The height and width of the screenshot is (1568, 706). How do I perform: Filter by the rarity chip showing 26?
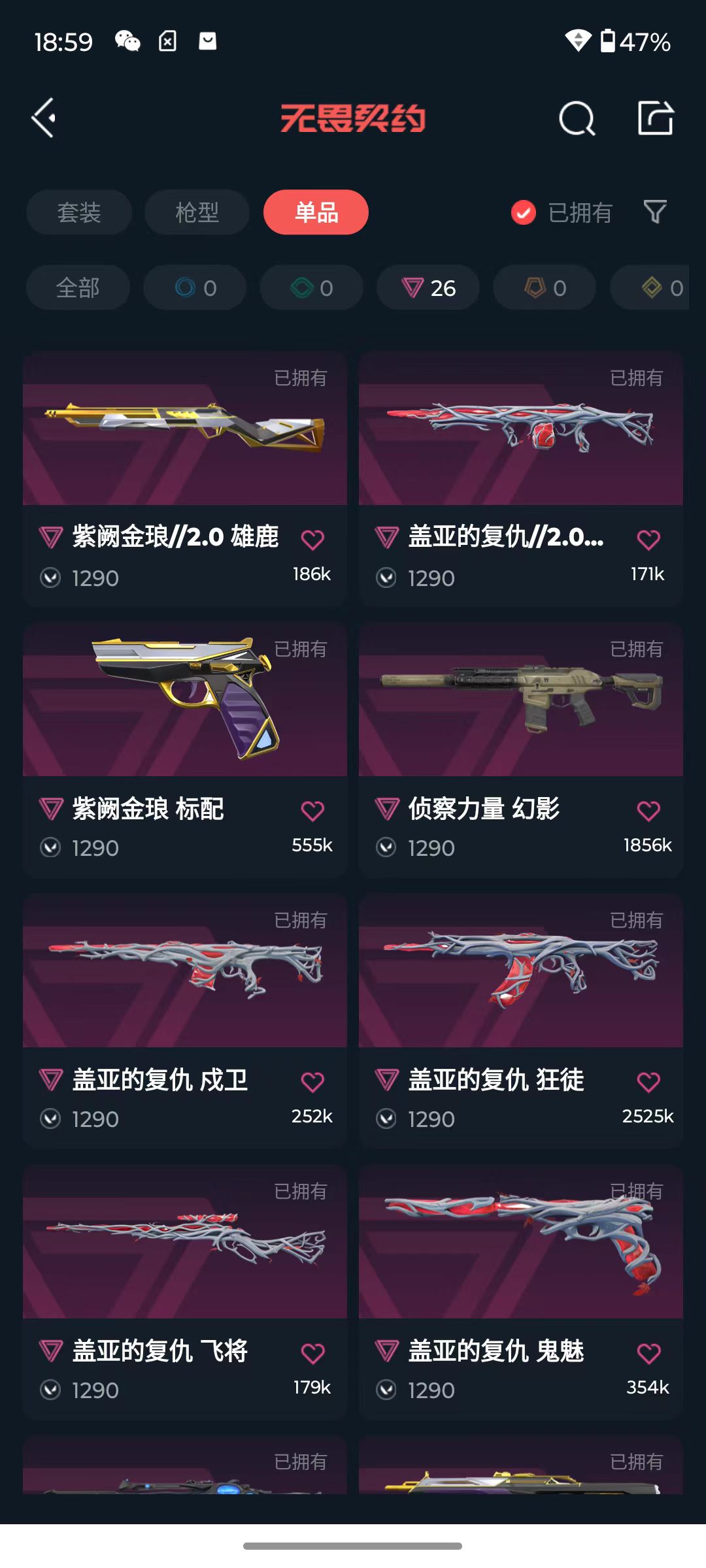428,287
